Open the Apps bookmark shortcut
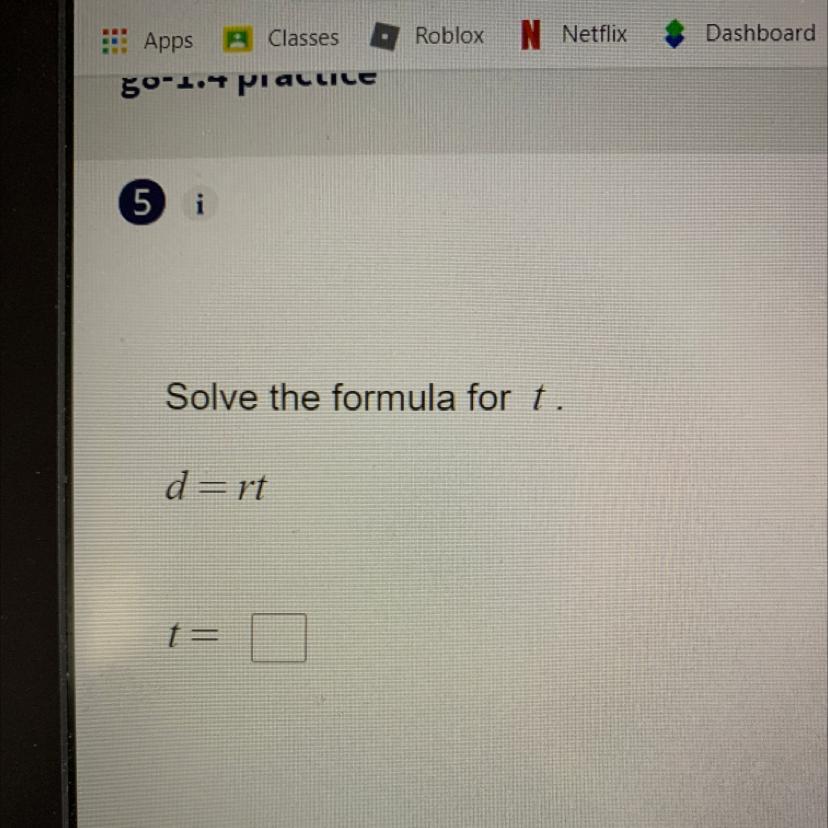This screenshot has width=828, height=828. (147, 41)
